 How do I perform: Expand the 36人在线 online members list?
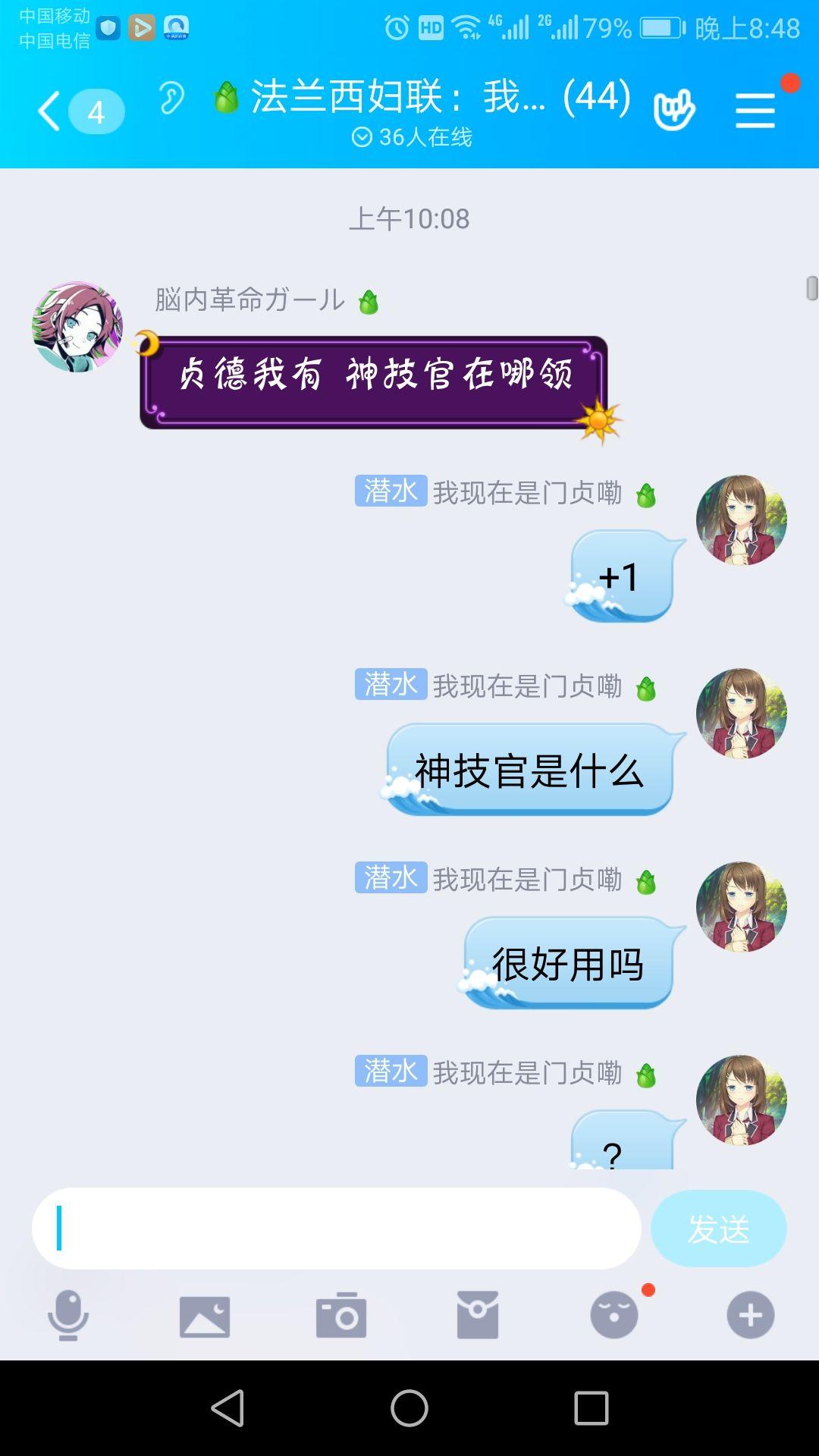click(x=413, y=136)
